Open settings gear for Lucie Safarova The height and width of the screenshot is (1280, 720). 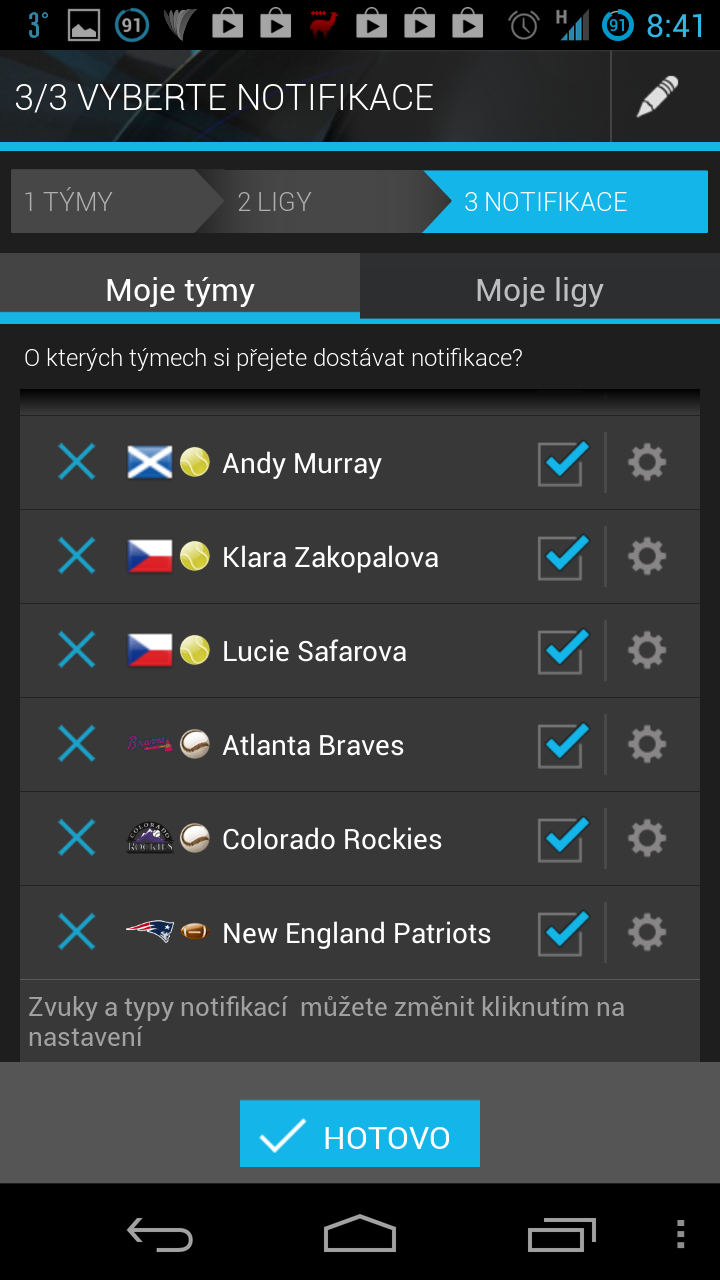pos(647,650)
